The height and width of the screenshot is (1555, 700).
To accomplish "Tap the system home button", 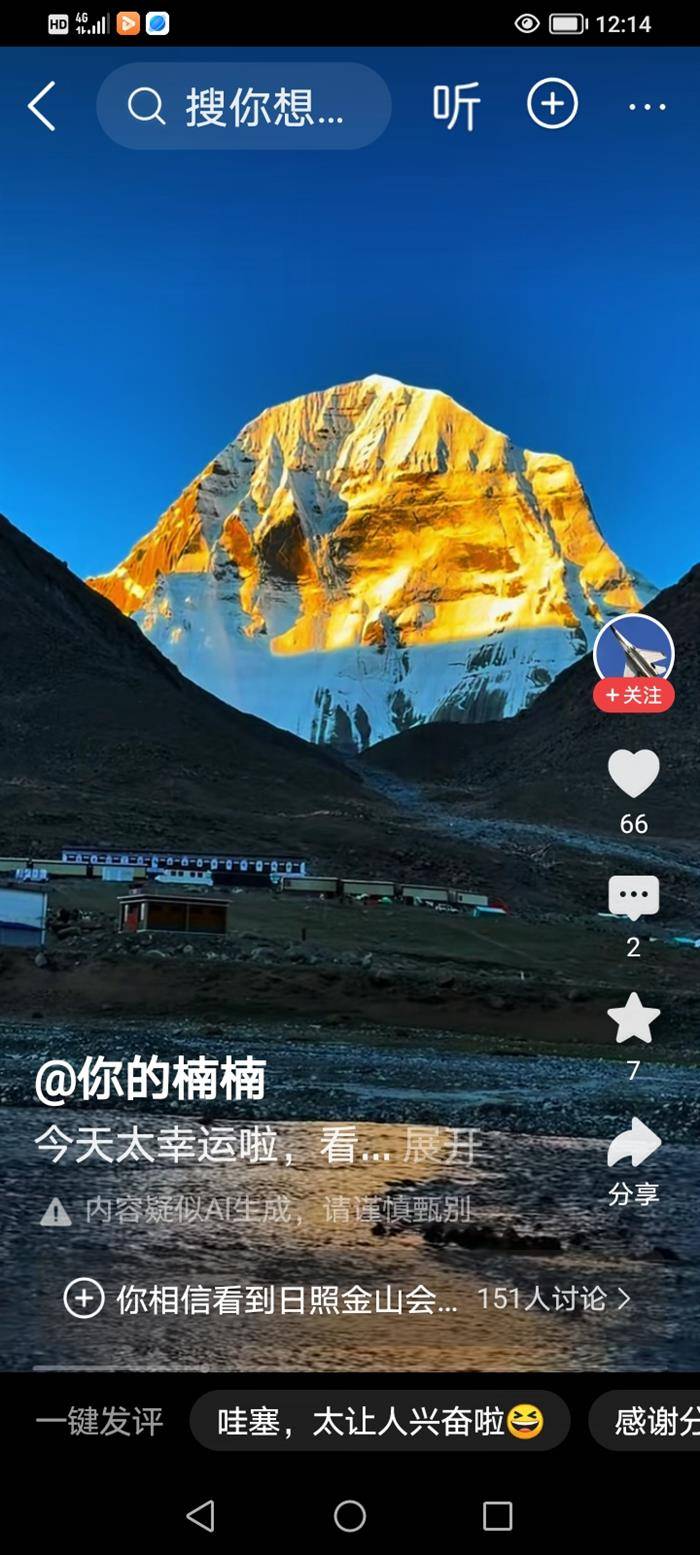I will 350,1516.
